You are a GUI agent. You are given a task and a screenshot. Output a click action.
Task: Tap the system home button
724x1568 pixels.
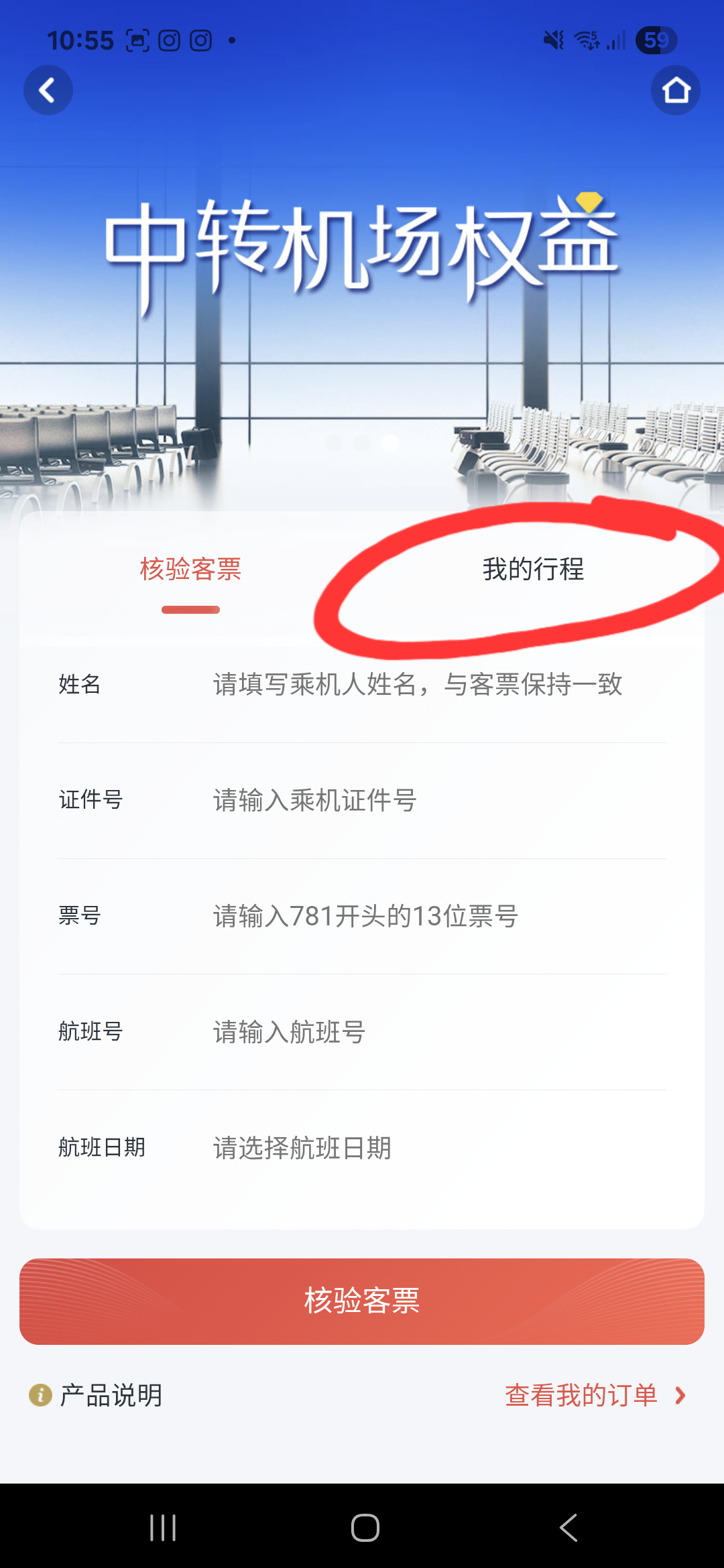pyautogui.click(x=365, y=1528)
